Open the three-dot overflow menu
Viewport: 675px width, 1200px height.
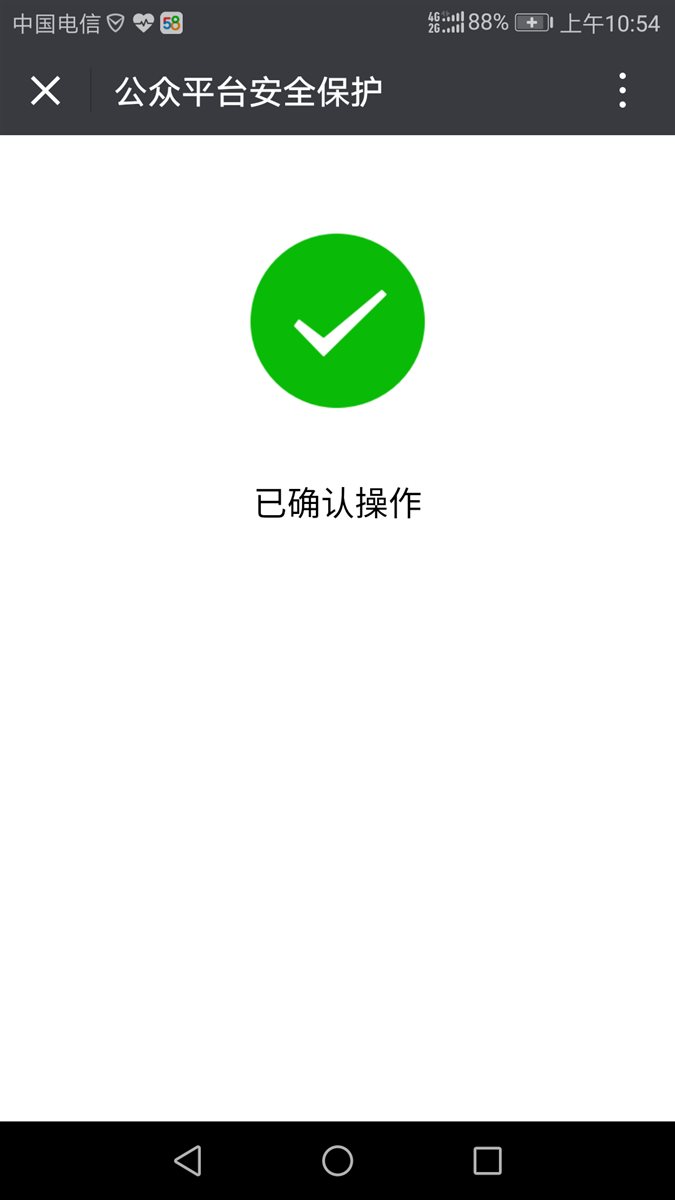coord(622,91)
